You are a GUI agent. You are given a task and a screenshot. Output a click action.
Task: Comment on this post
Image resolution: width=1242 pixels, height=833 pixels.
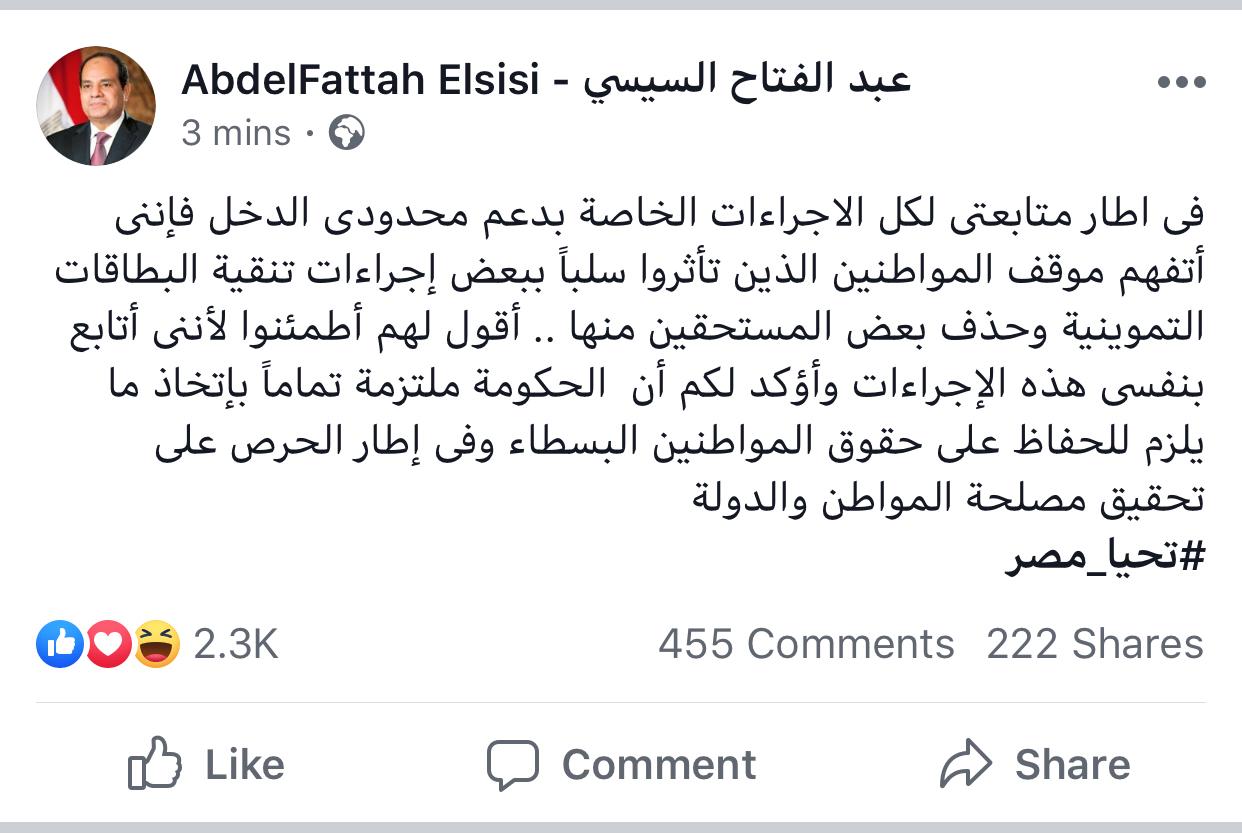621,765
